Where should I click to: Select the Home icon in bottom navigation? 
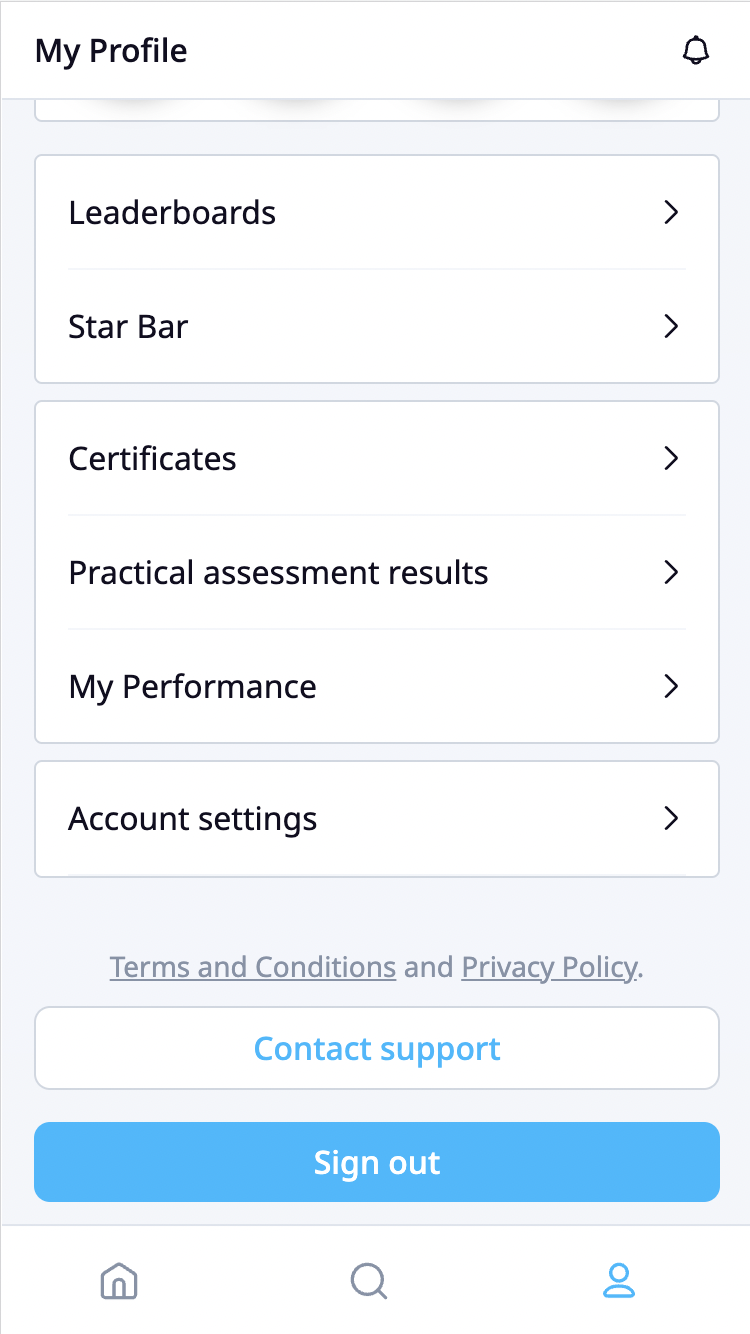tap(118, 1281)
